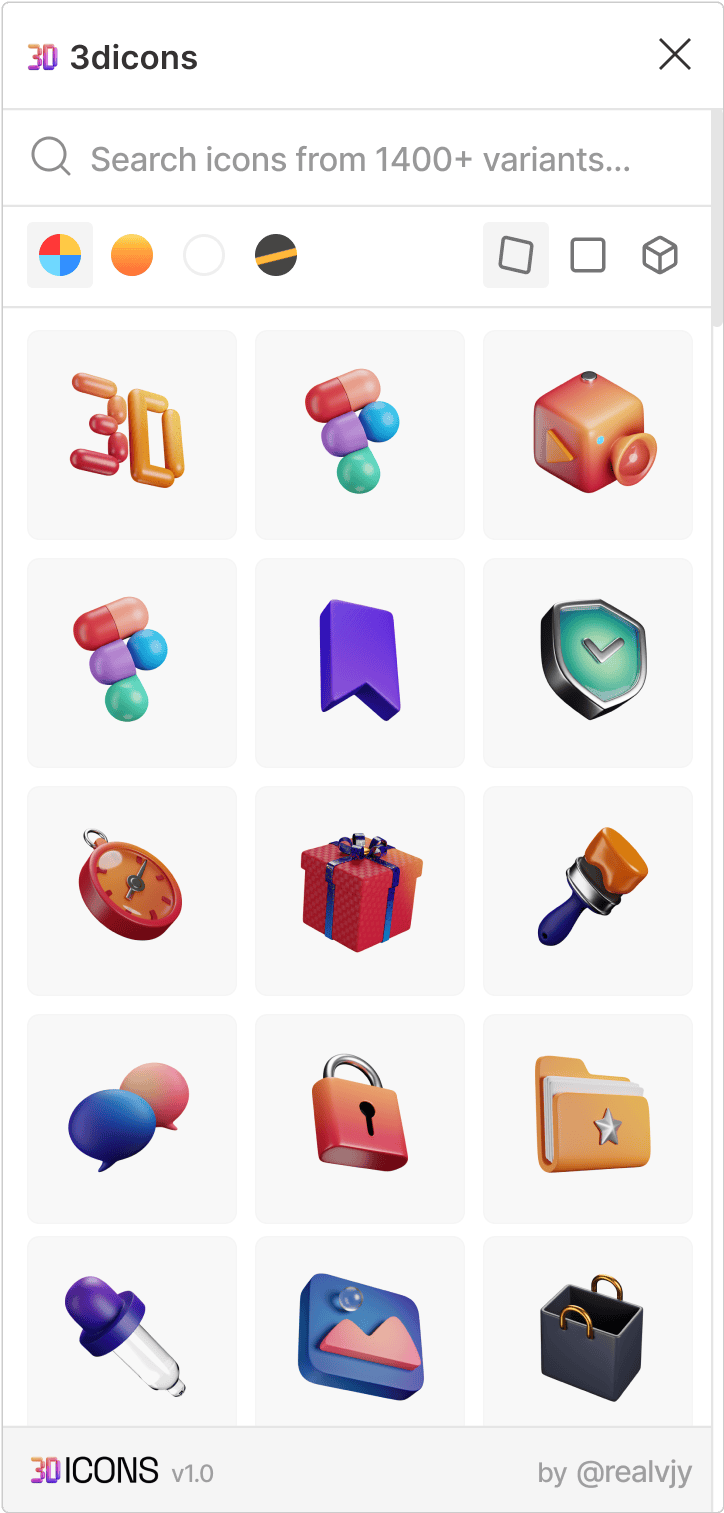This screenshot has width=724, height=1513.
Task: Select the dark premium style swatch
Action: 276,255
